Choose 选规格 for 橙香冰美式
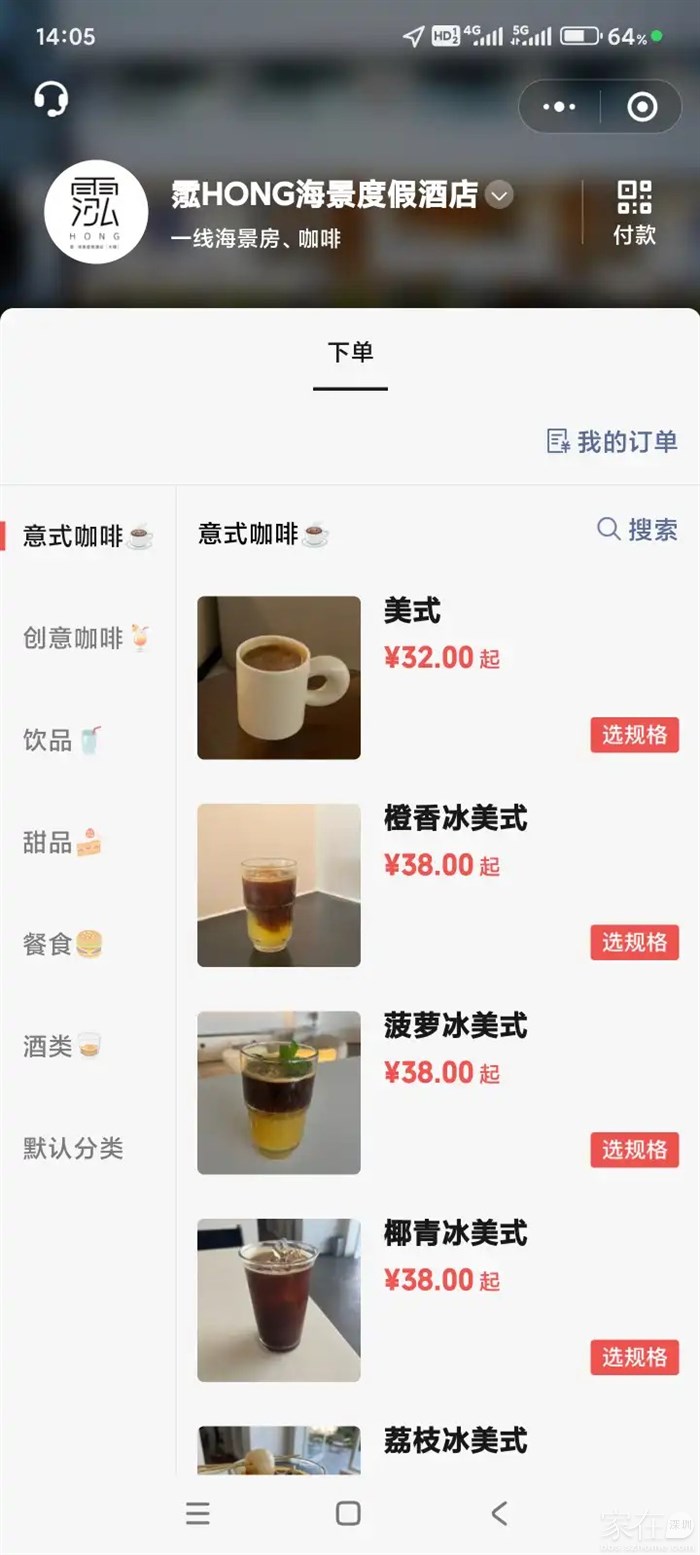The image size is (700, 1555). tap(634, 942)
